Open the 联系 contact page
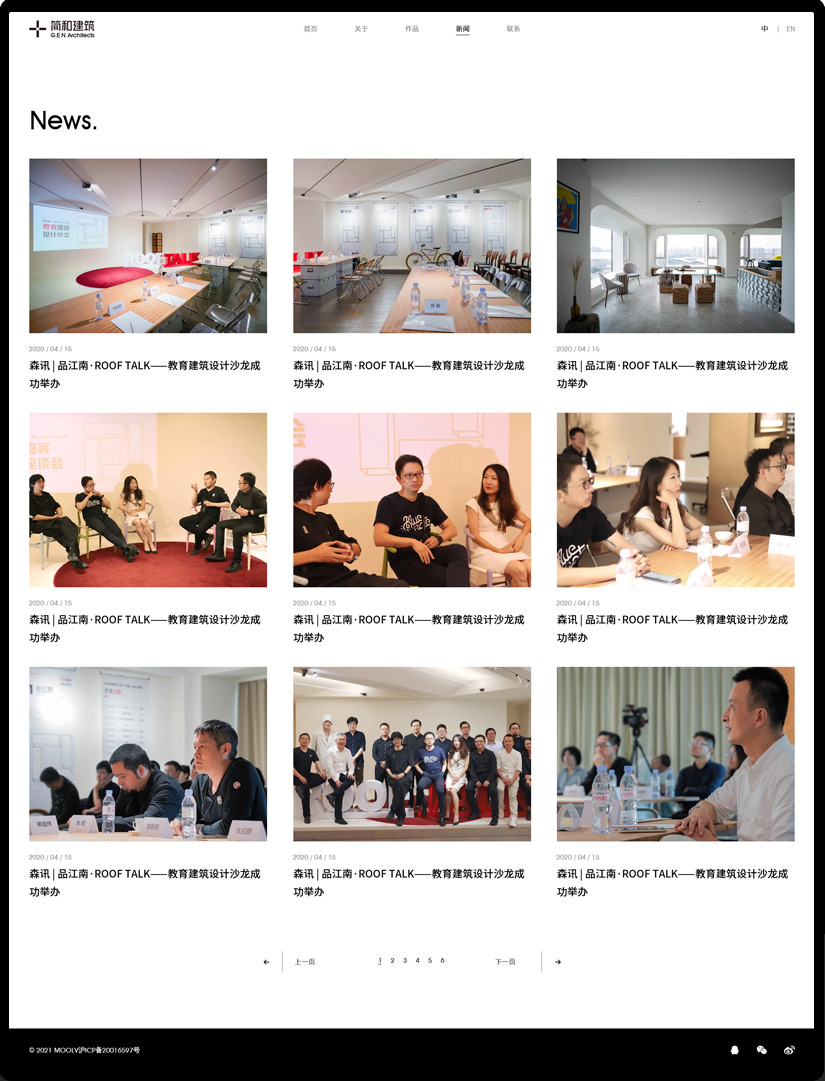Viewport: 825px width, 1081px height. 513,29
